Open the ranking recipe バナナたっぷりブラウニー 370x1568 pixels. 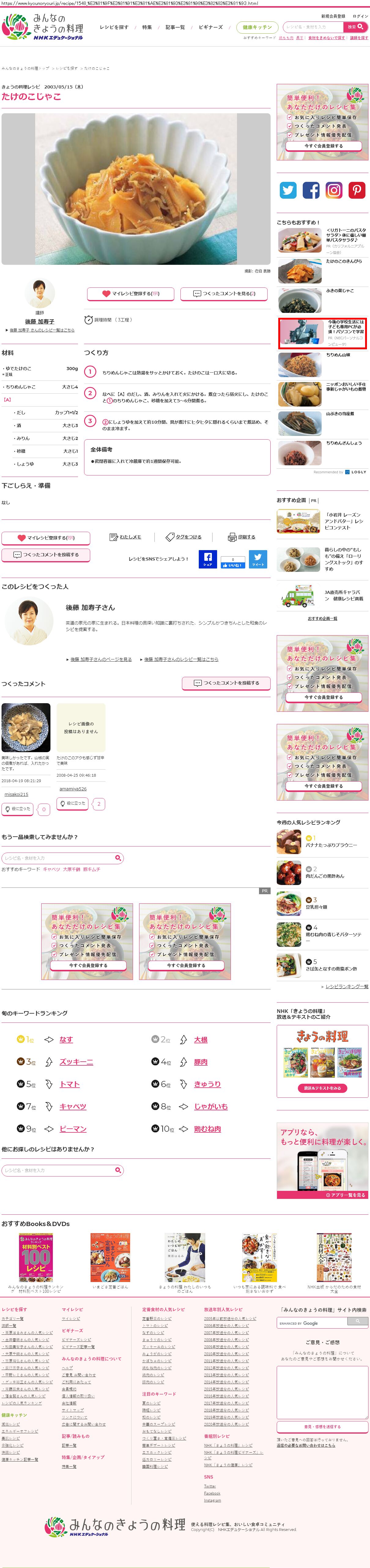tap(331, 845)
